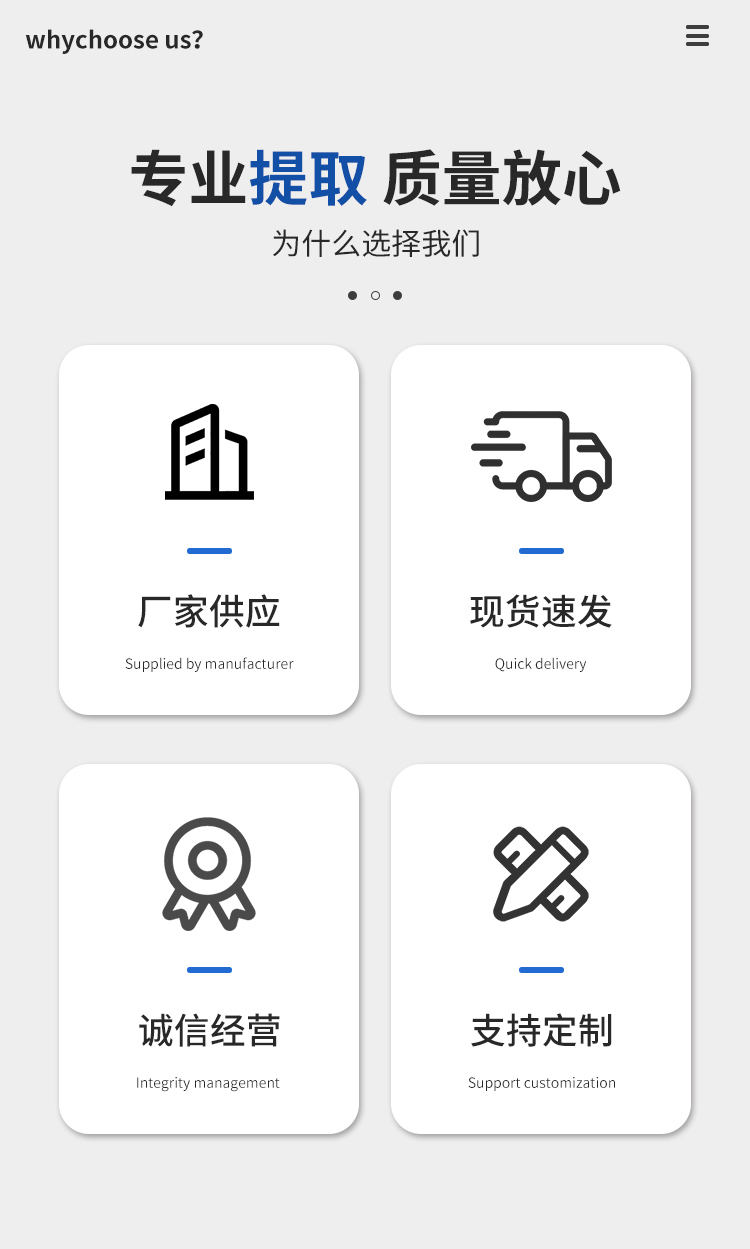Open the hamburger menu
The image size is (750, 1249).
click(697, 36)
